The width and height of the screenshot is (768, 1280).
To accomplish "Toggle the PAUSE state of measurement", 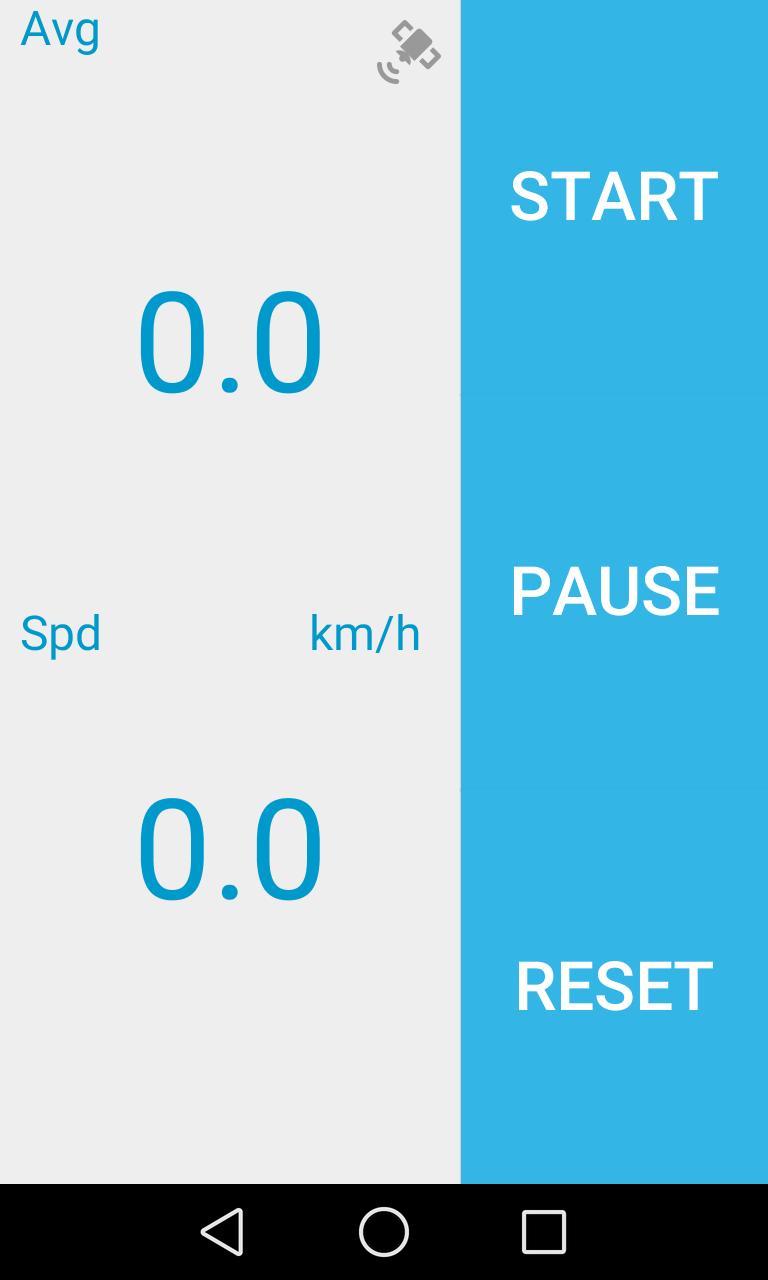I will click(x=613, y=590).
